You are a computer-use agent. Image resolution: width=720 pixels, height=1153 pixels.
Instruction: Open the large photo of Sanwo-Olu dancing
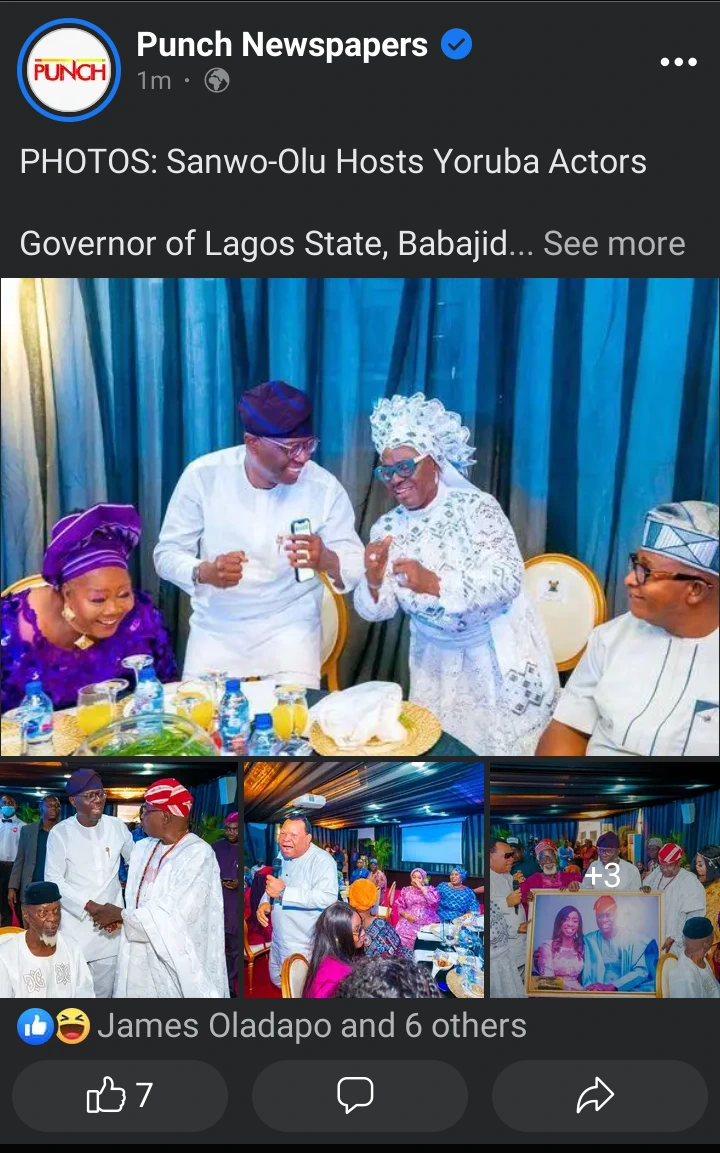coord(360,517)
